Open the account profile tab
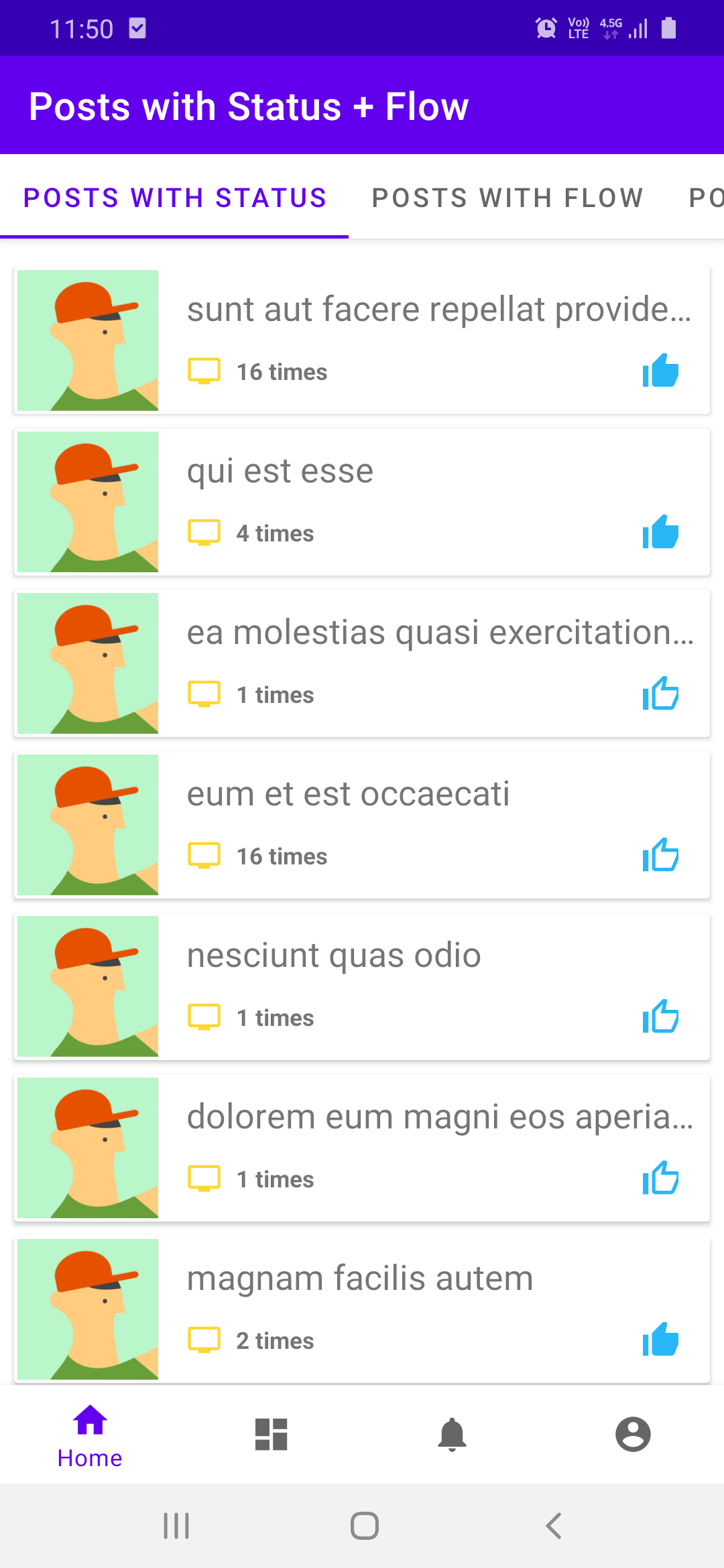This screenshot has height=1568, width=724. [633, 1435]
